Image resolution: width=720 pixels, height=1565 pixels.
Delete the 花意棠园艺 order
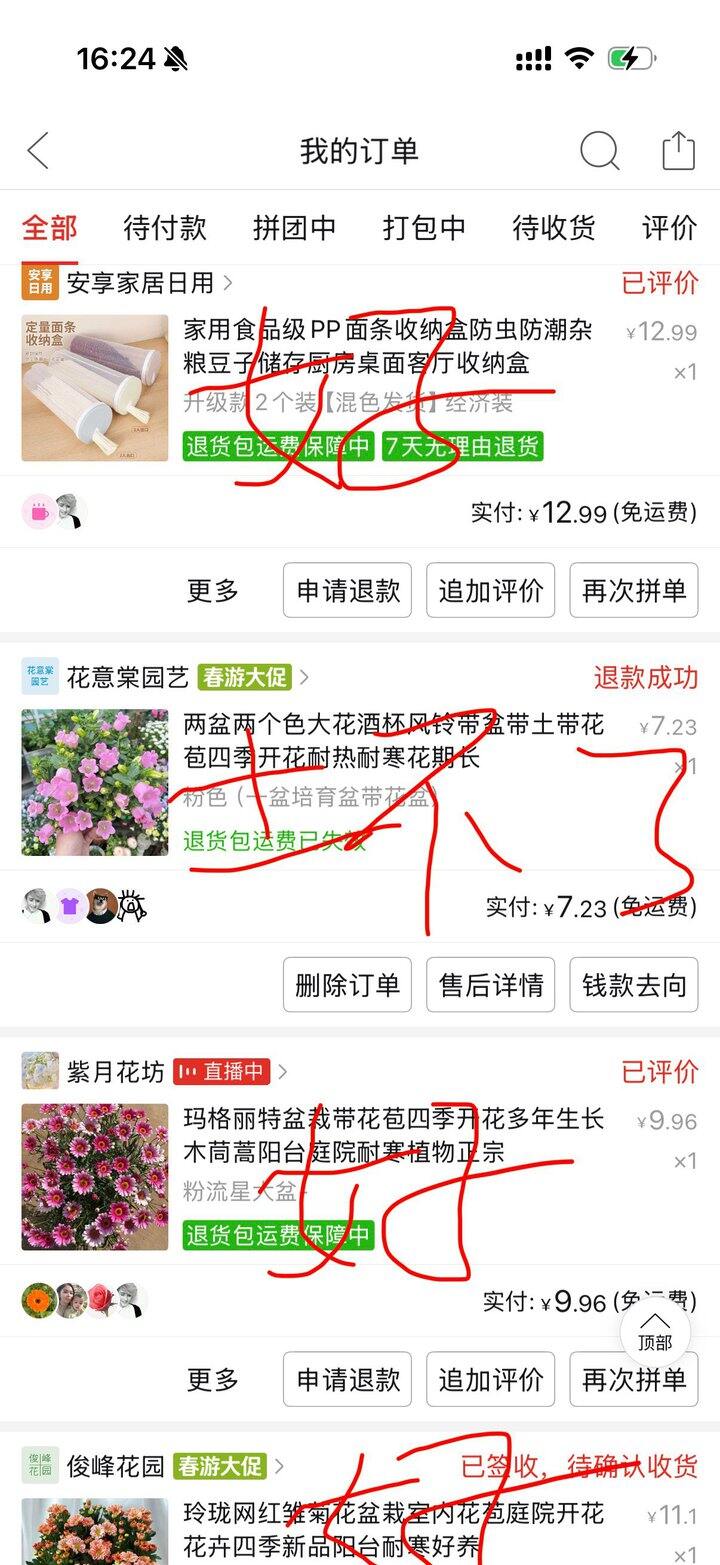pos(348,985)
